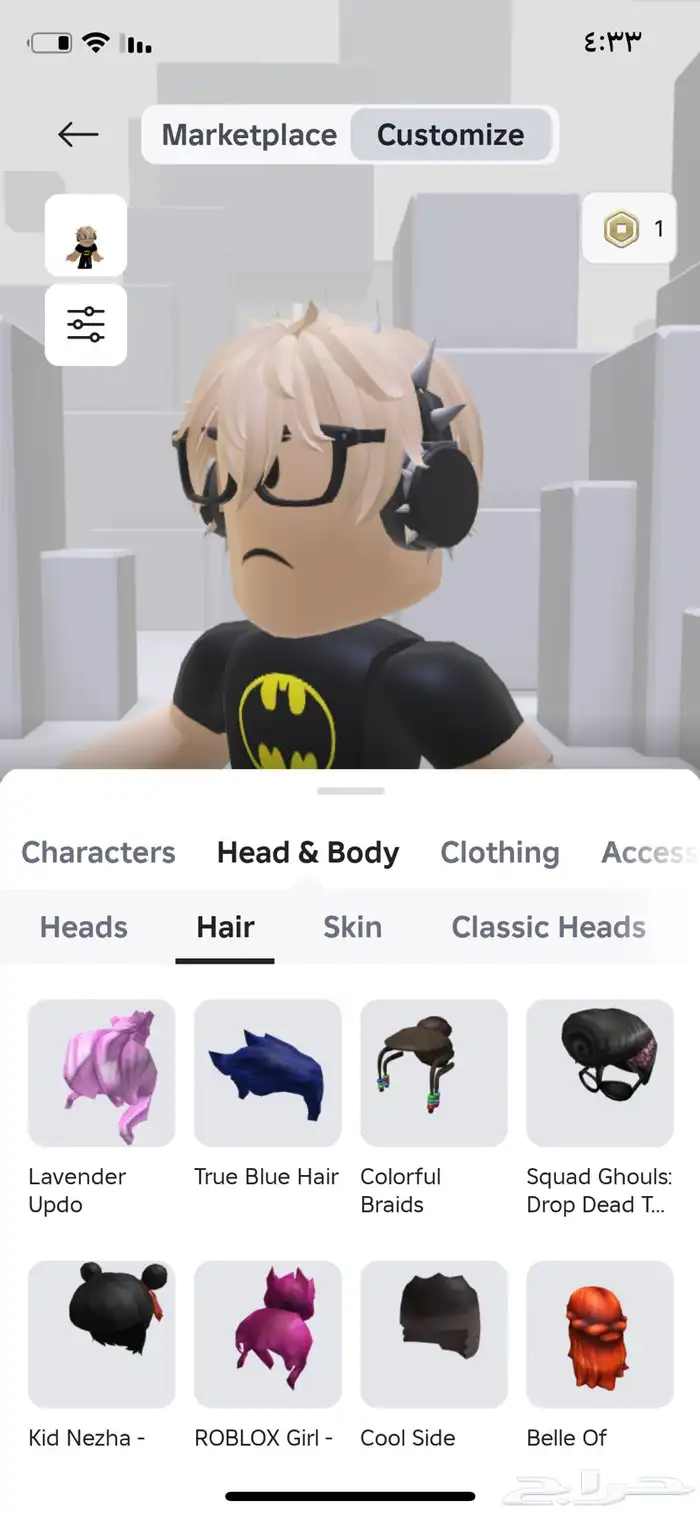
Task: Equip the Lavender Updo hair
Action: coord(102,1073)
